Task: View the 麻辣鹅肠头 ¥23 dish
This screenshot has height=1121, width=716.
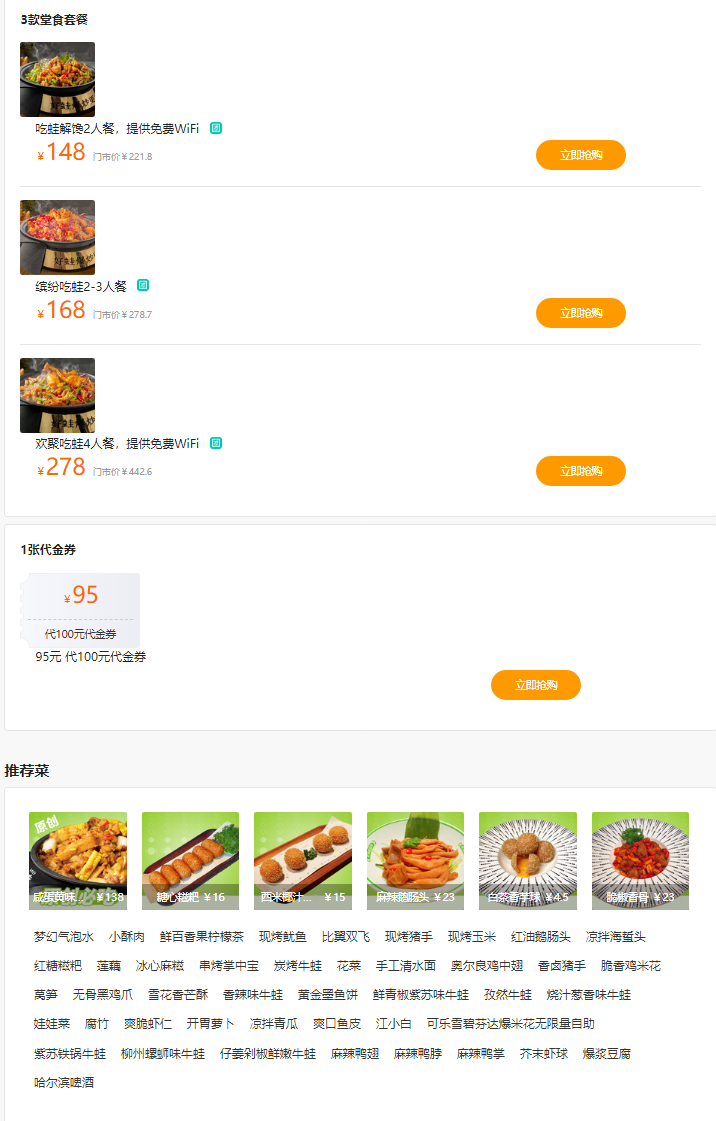Action: (x=415, y=860)
